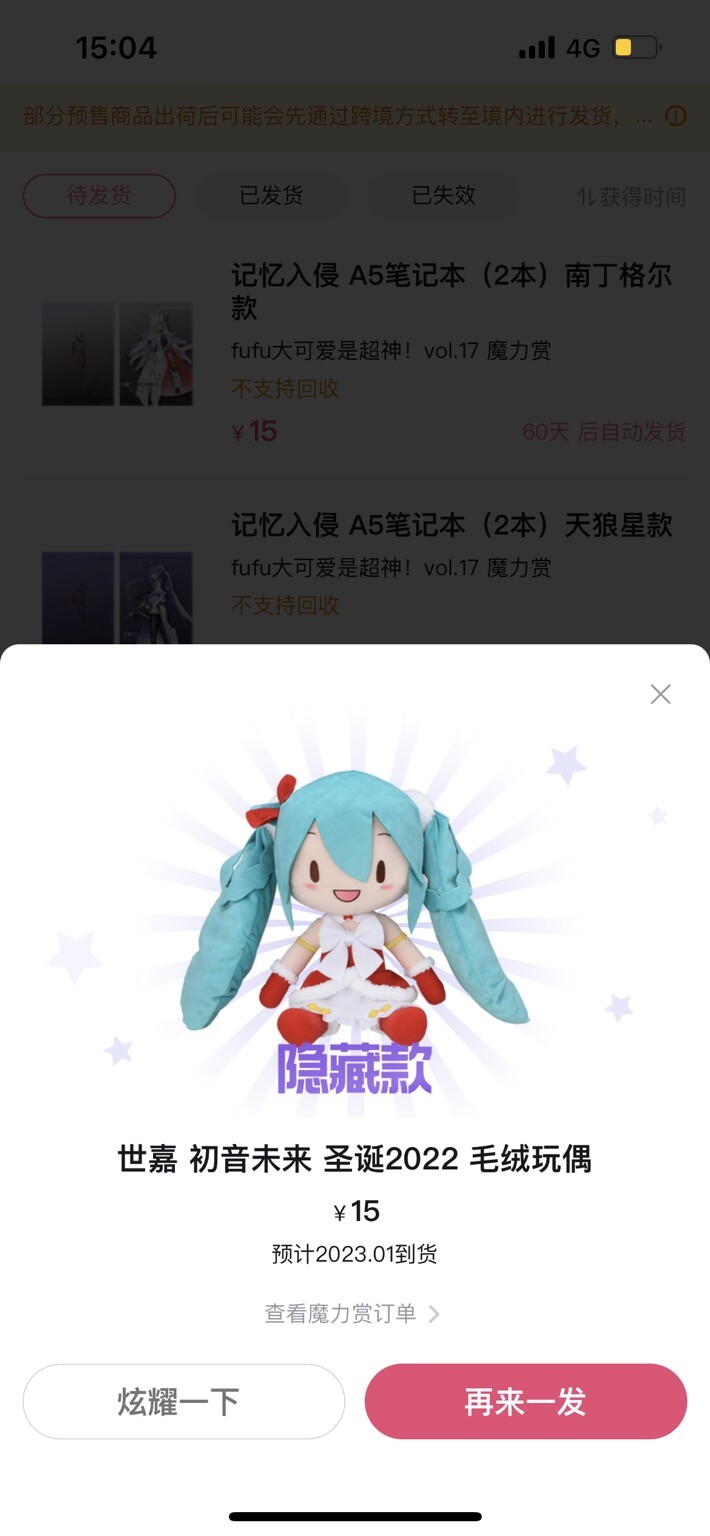Viewport: 710px width, 1536px height.
Task: Open 查看魔力赏订单 link
Action: pyautogui.click(x=351, y=1313)
